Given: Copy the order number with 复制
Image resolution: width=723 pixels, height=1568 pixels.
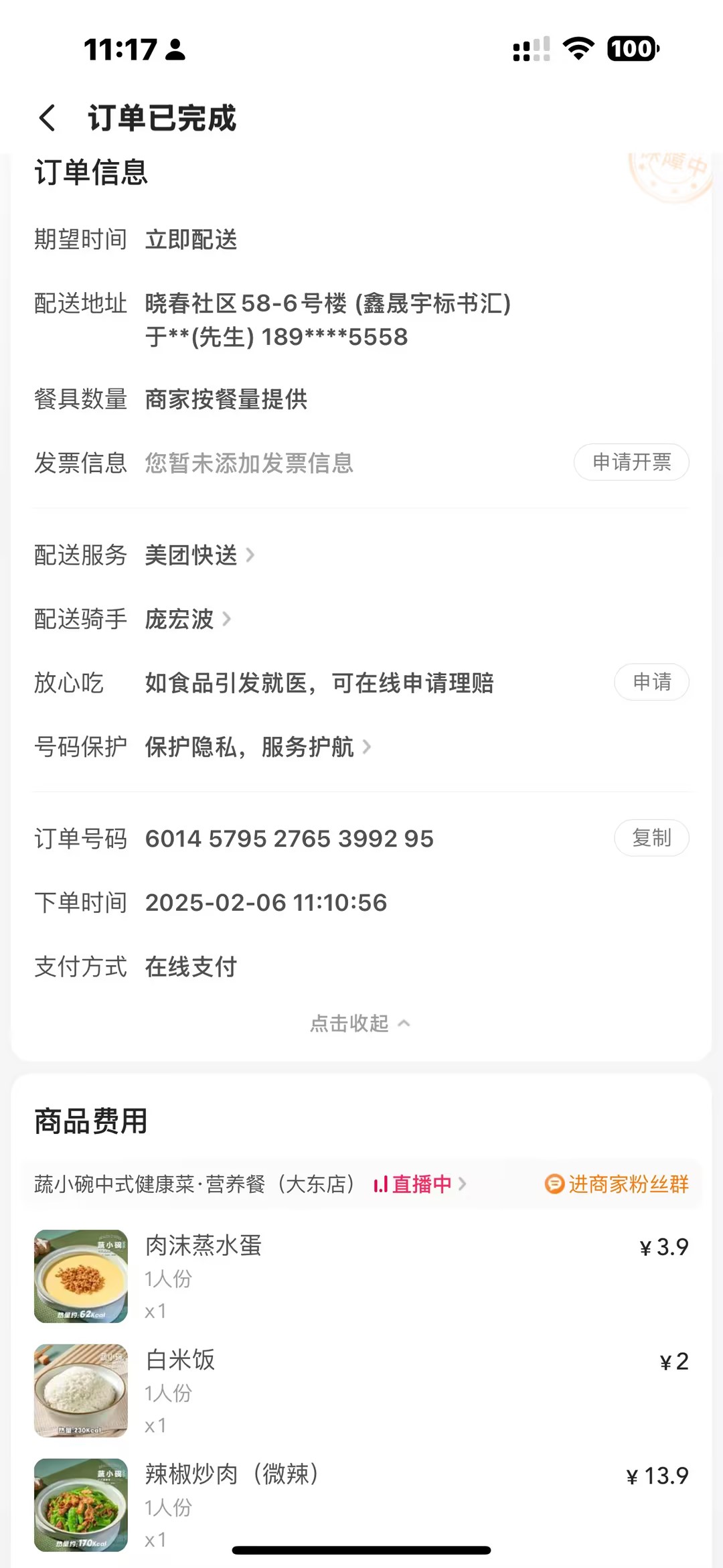Looking at the screenshot, I should pos(651,838).
